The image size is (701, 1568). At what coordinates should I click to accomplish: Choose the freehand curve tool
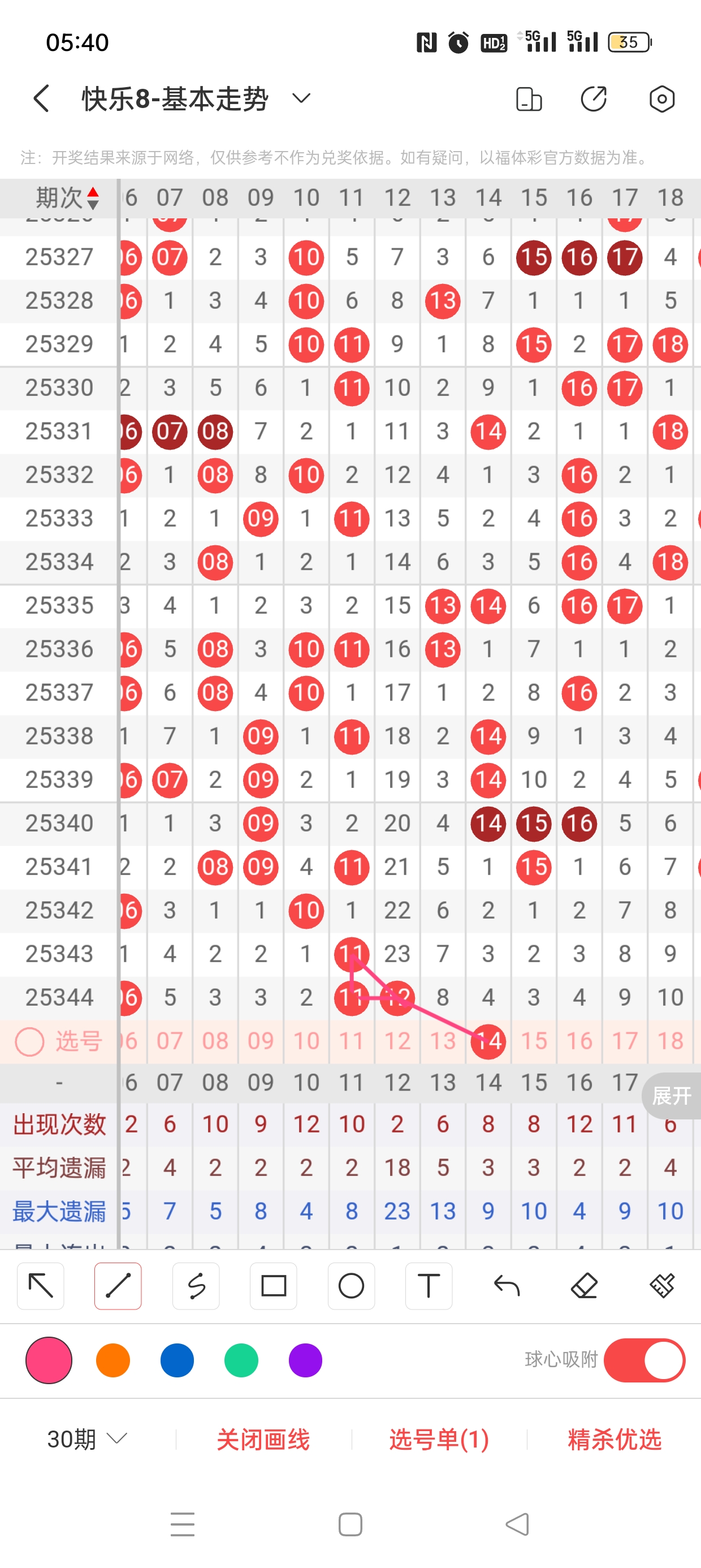click(196, 1286)
